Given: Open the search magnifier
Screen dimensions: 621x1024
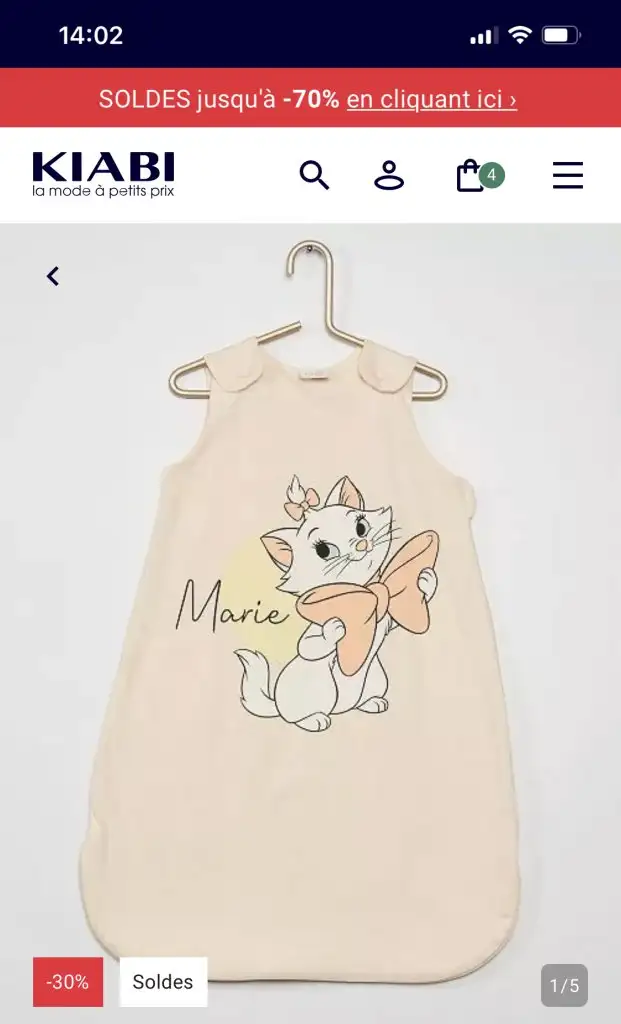Looking at the screenshot, I should pyautogui.click(x=314, y=175).
